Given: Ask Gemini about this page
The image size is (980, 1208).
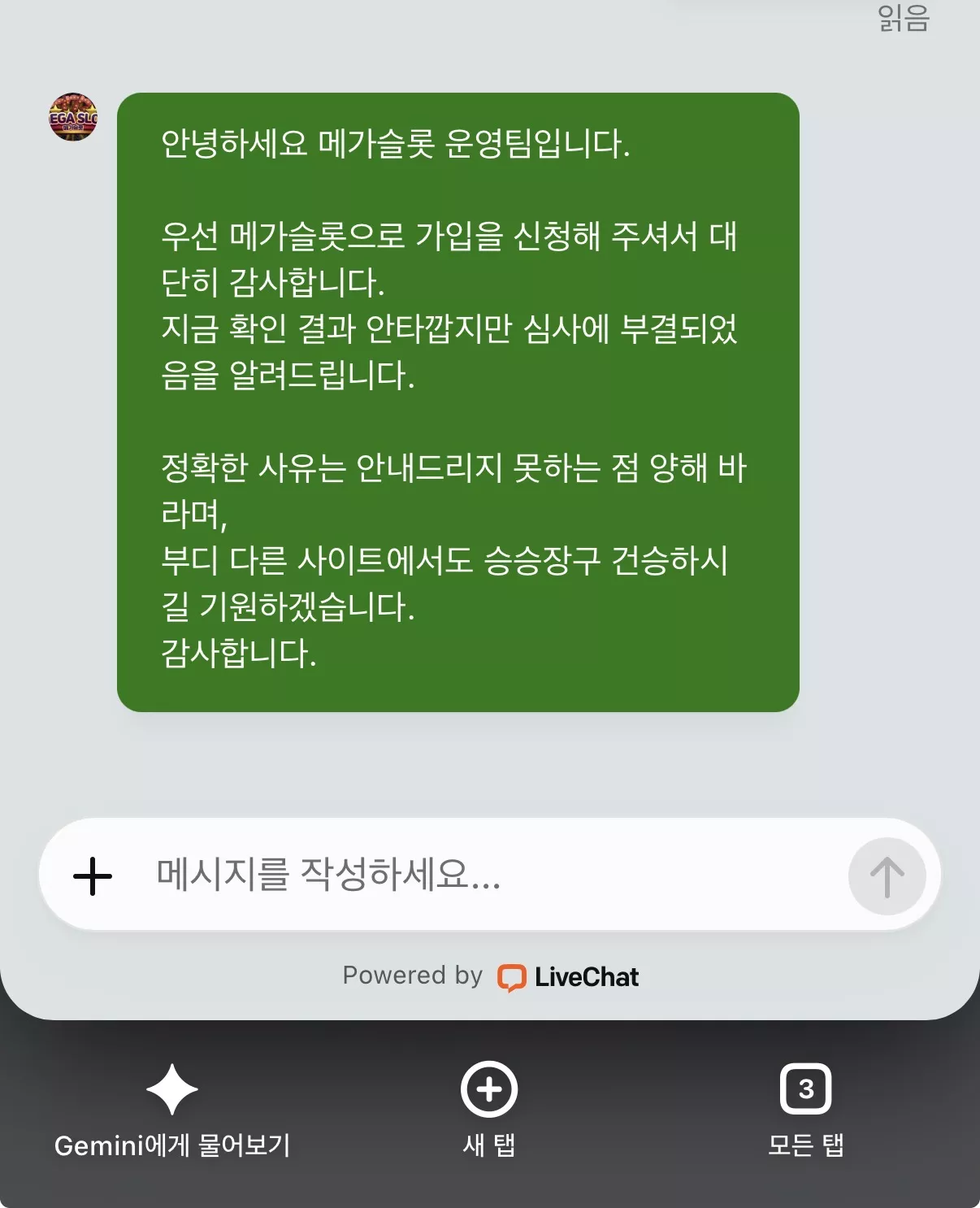Looking at the screenshot, I should coord(172,1111).
